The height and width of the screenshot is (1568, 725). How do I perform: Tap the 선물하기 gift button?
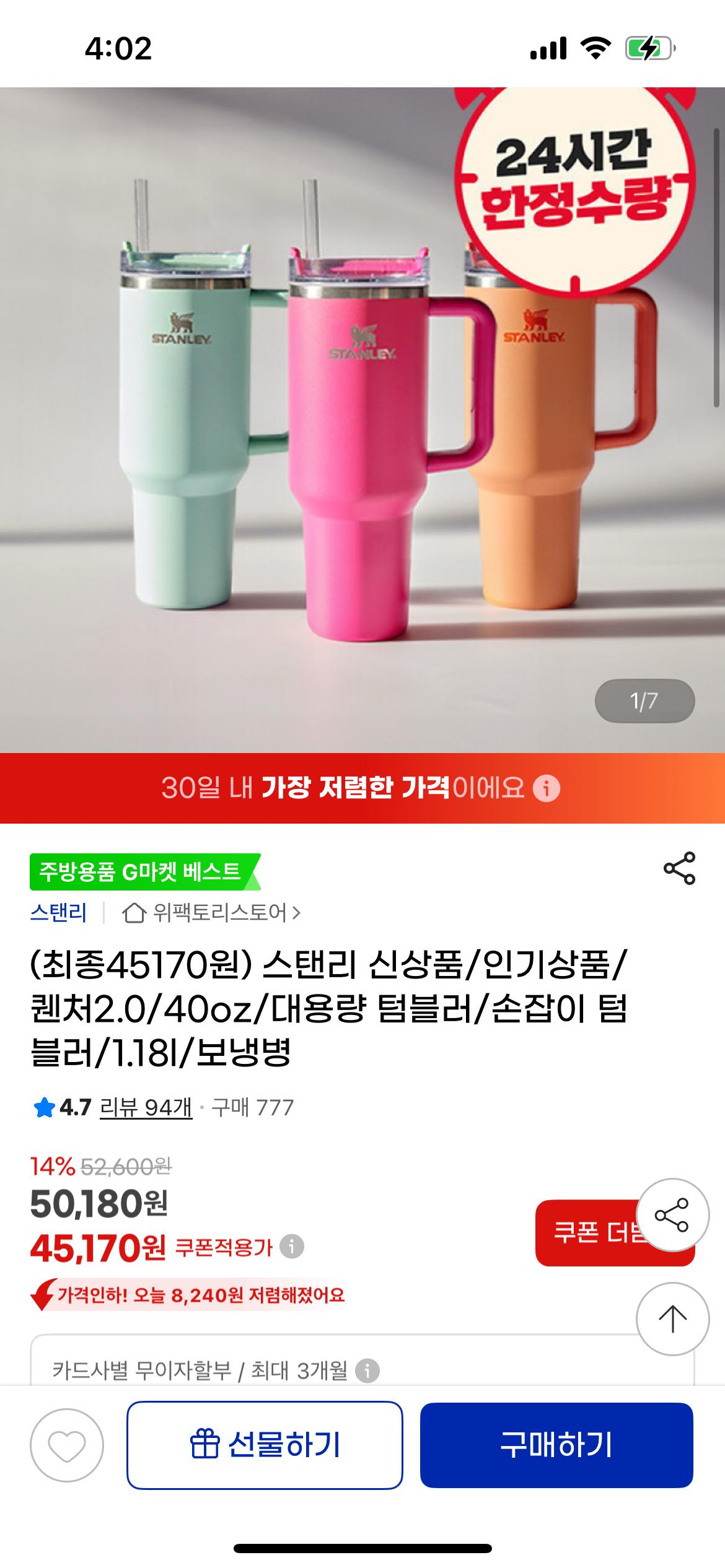(265, 1445)
